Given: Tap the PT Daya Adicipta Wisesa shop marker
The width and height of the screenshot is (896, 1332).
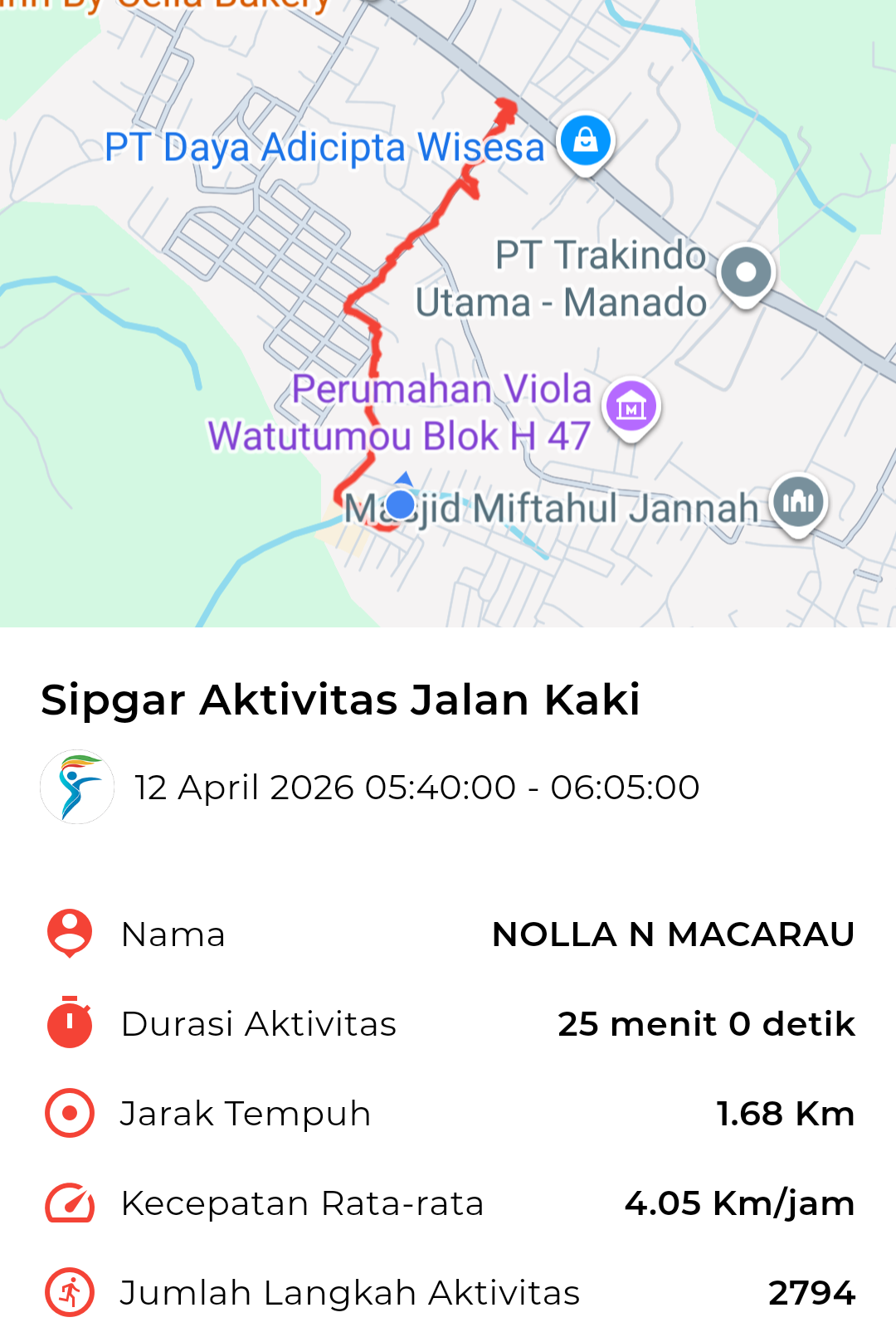Looking at the screenshot, I should coord(586,141).
